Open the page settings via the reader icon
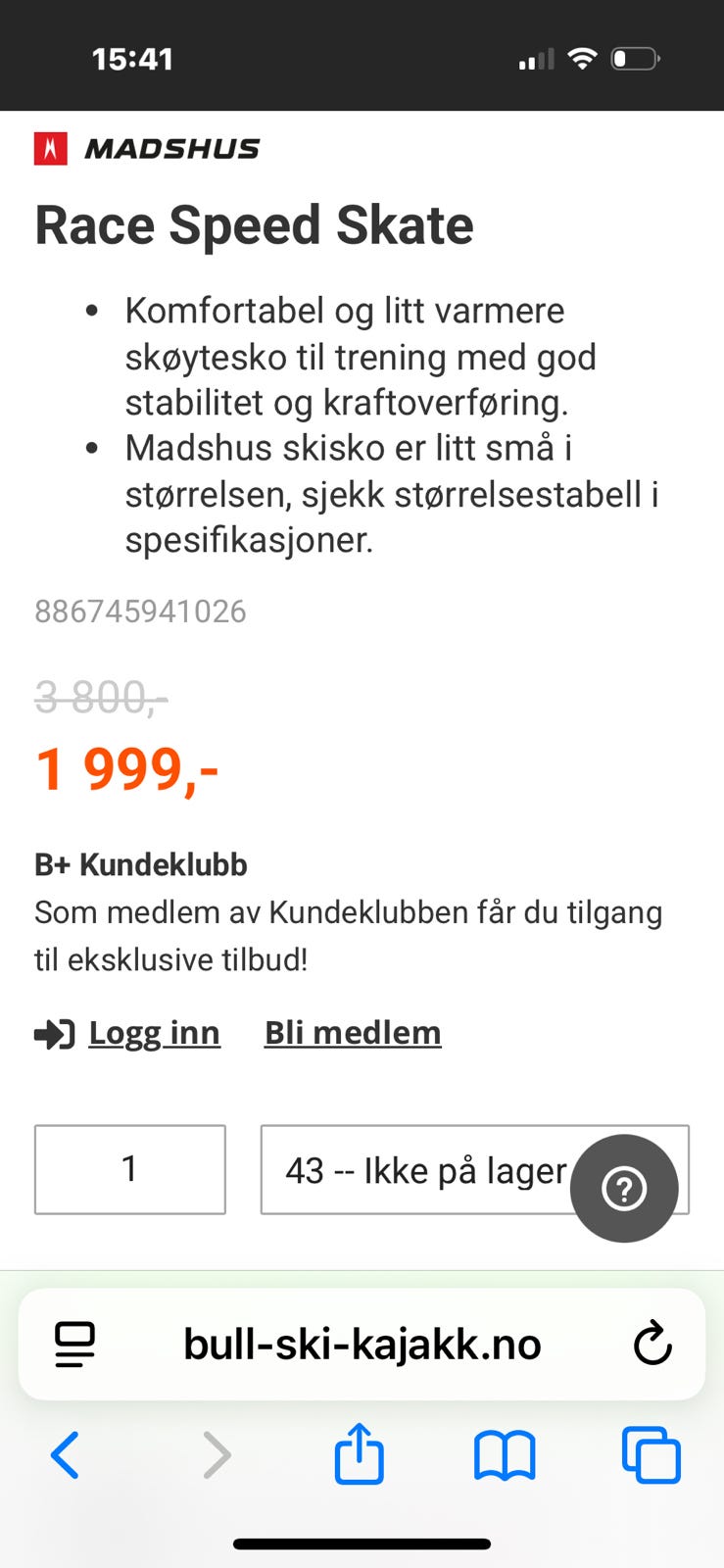 [x=74, y=1344]
